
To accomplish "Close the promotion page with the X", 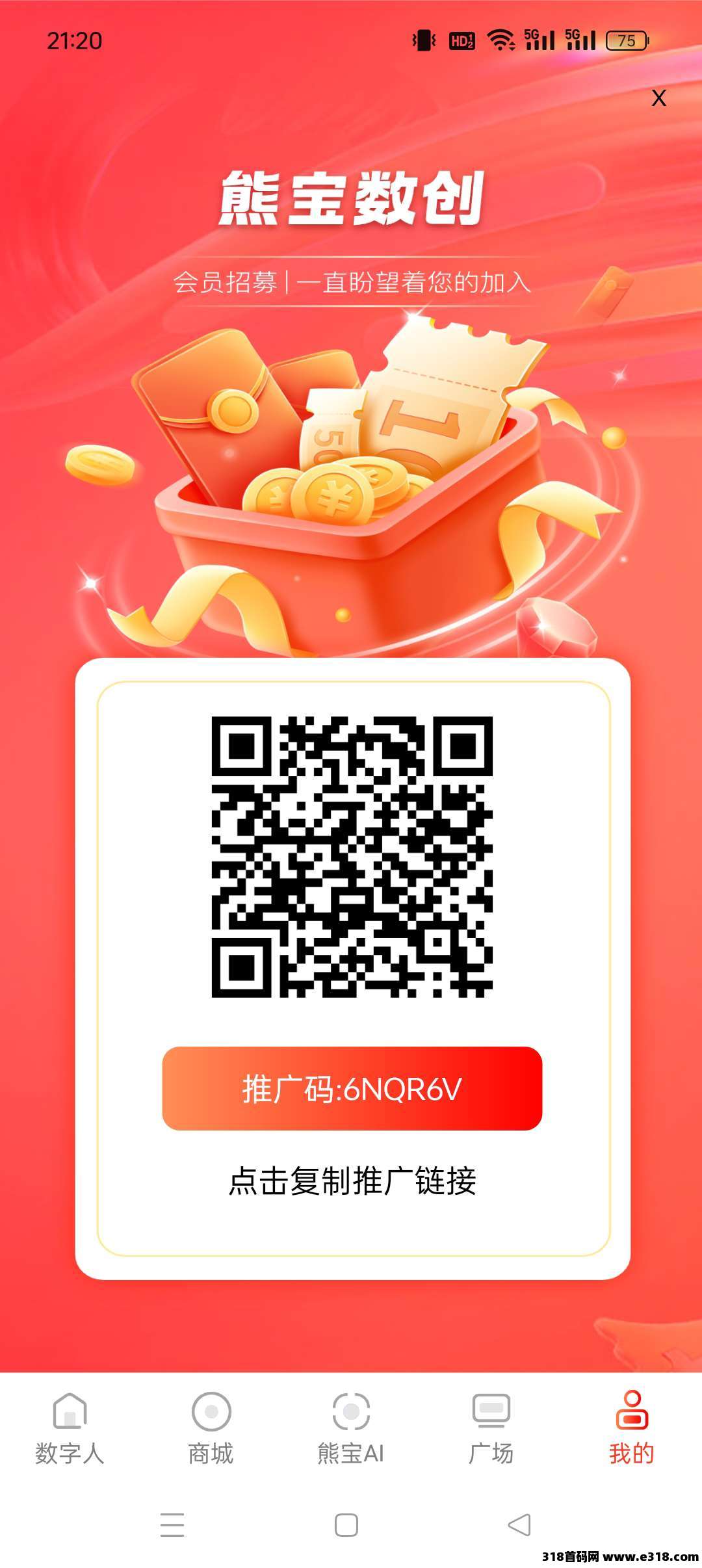I will (x=658, y=98).
